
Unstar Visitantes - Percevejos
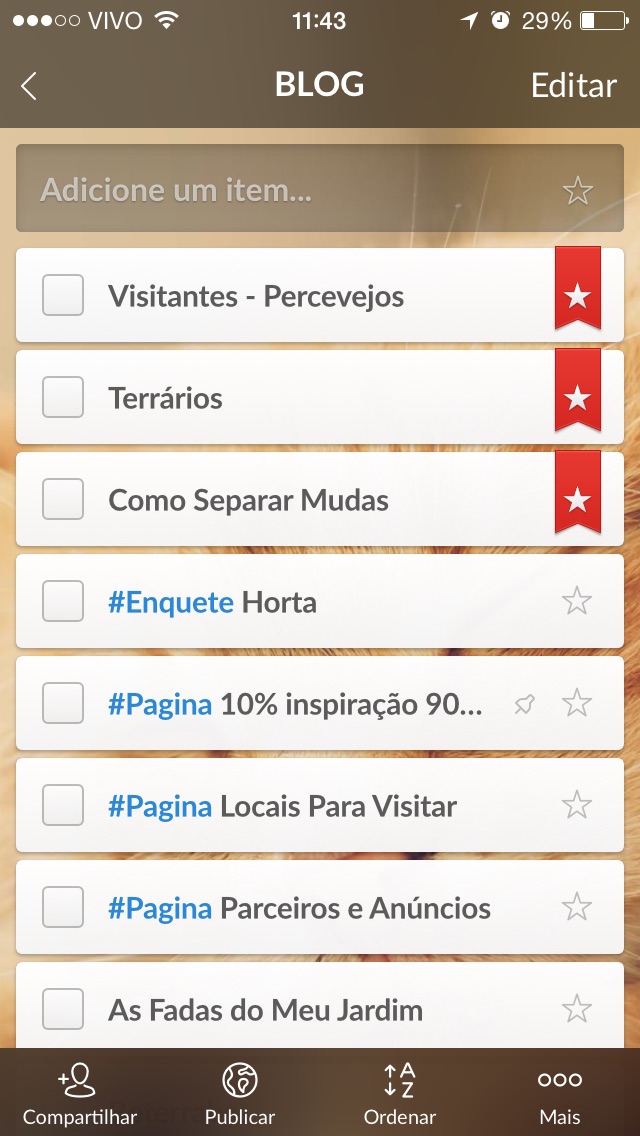578,289
